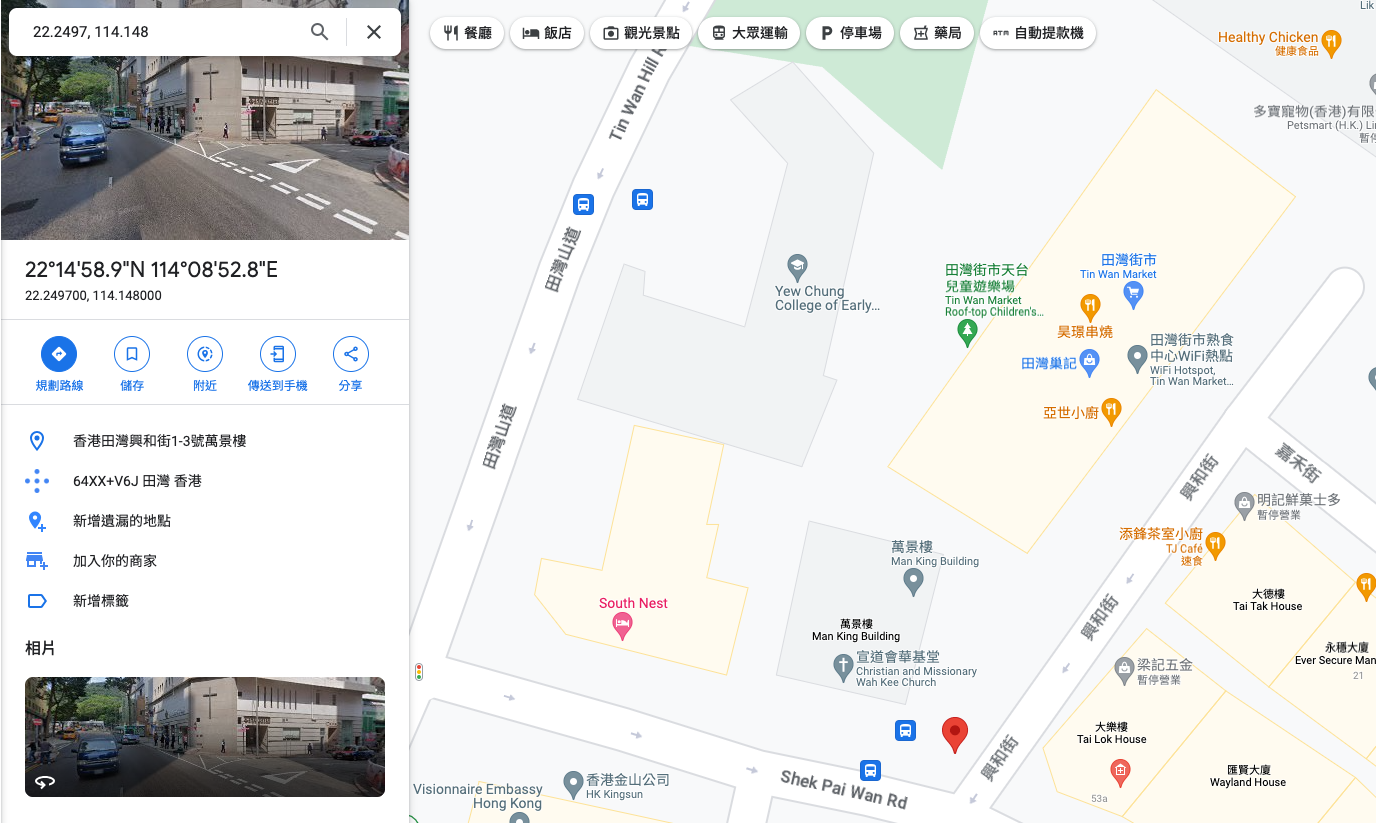The image size is (1376, 823).
Task: Open South Nest hotel marker
Action: [621, 626]
